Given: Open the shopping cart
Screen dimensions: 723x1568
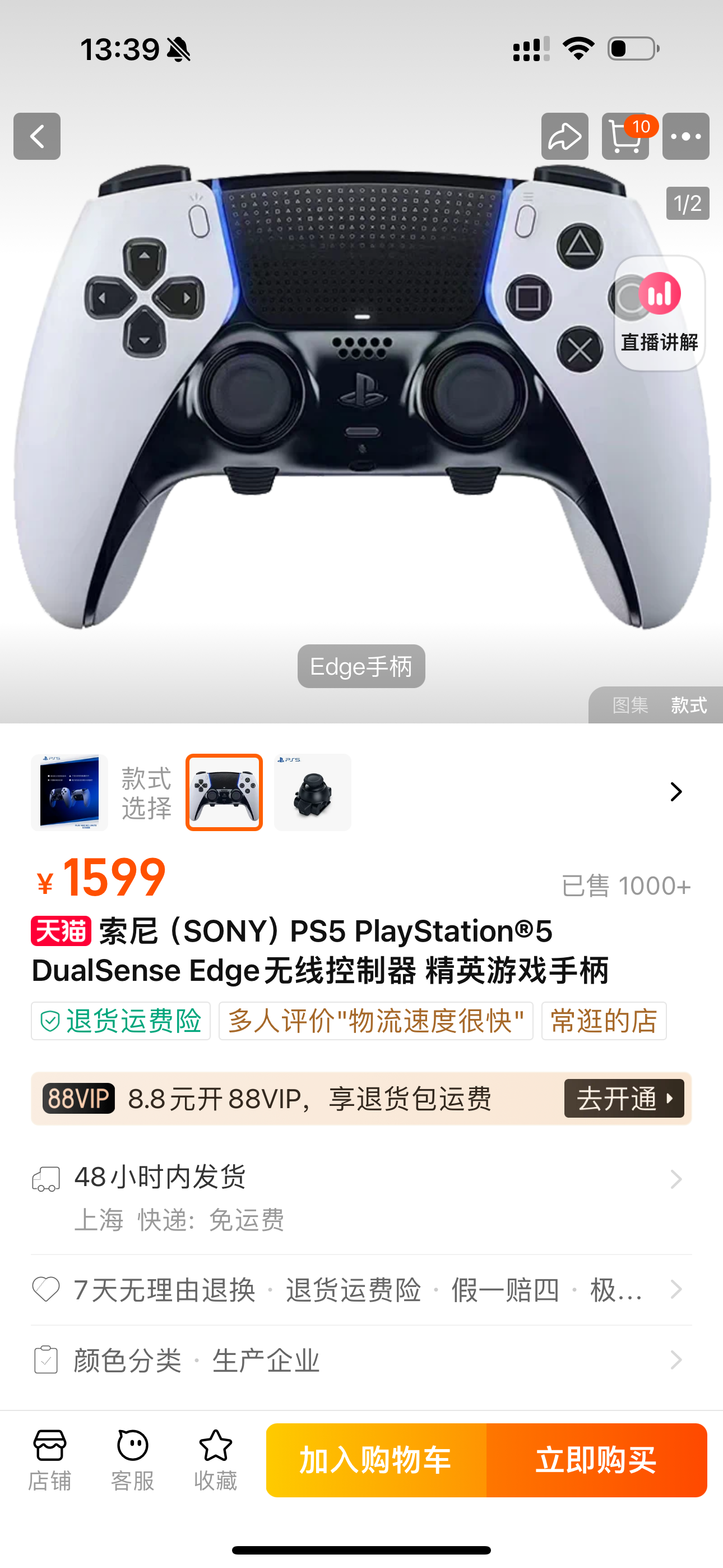Looking at the screenshot, I should [x=625, y=136].
